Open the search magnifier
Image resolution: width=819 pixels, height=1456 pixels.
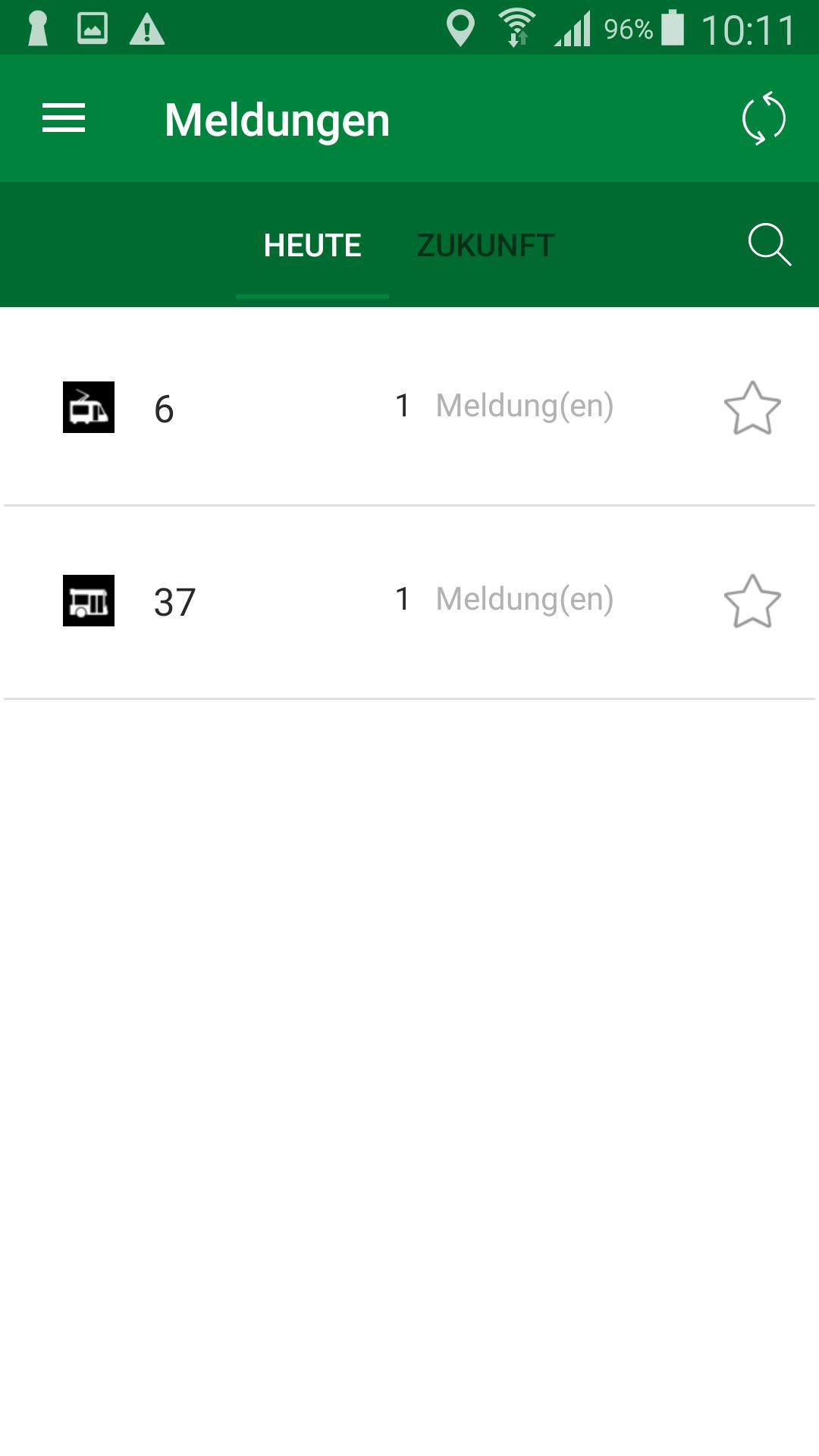pos(769,244)
